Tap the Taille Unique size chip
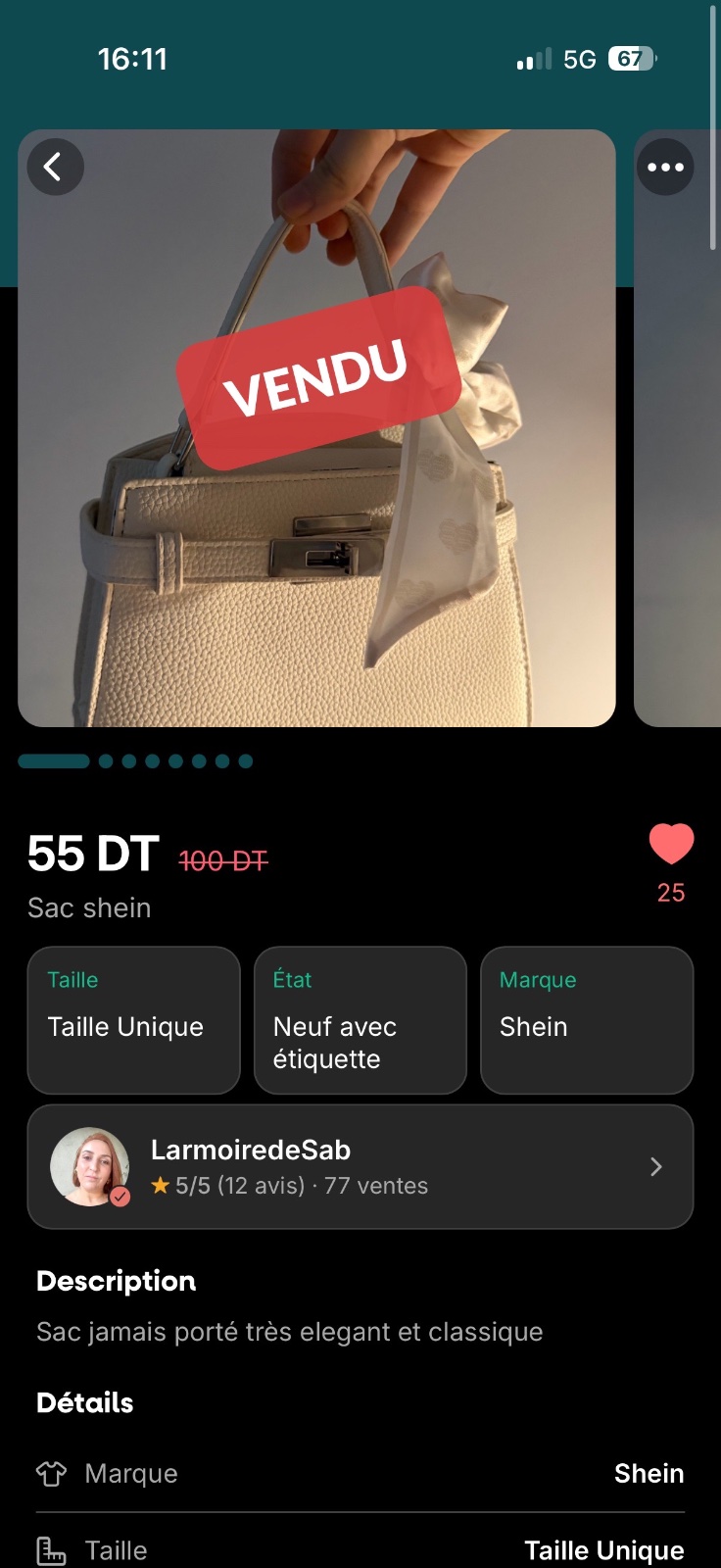721x1568 pixels. pos(134,1020)
